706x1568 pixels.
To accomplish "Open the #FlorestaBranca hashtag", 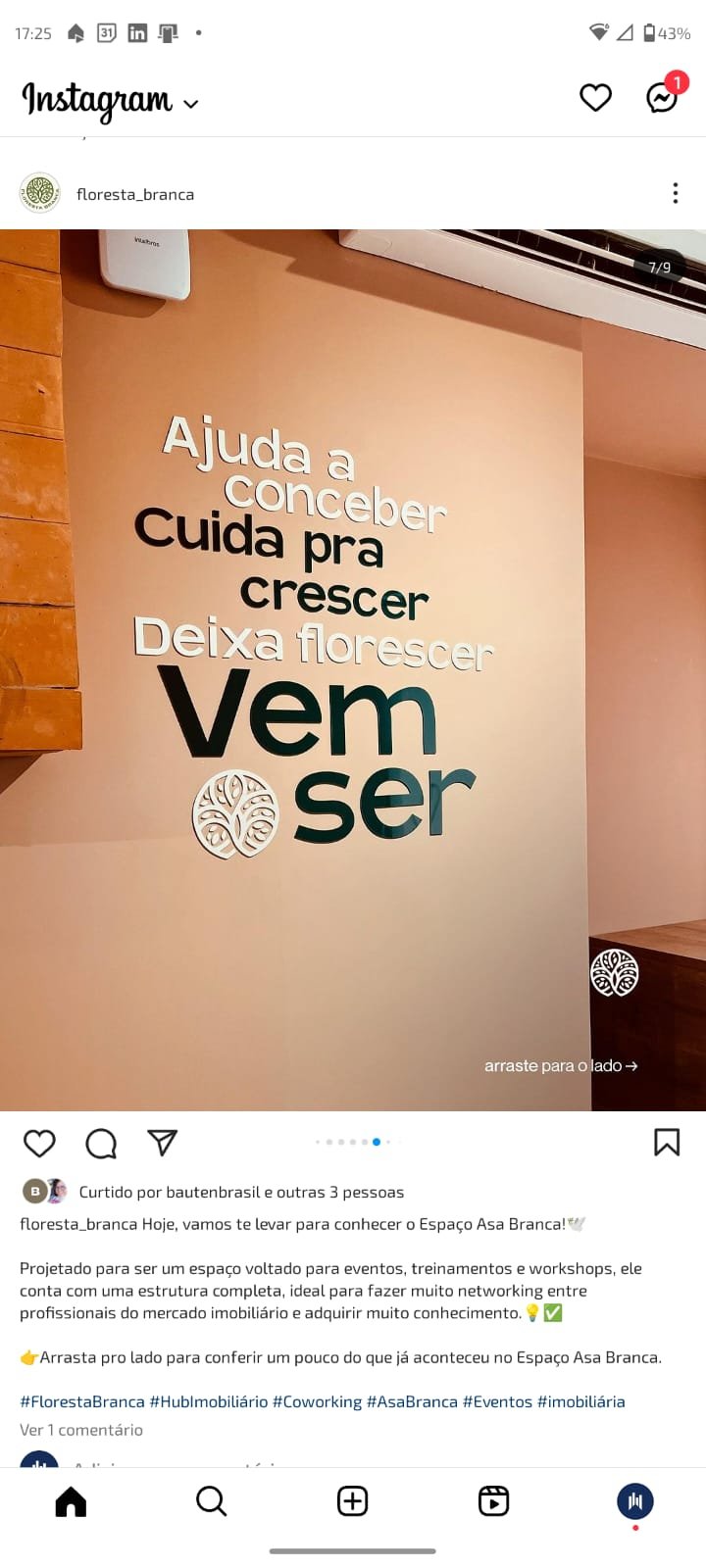I will tap(82, 1401).
